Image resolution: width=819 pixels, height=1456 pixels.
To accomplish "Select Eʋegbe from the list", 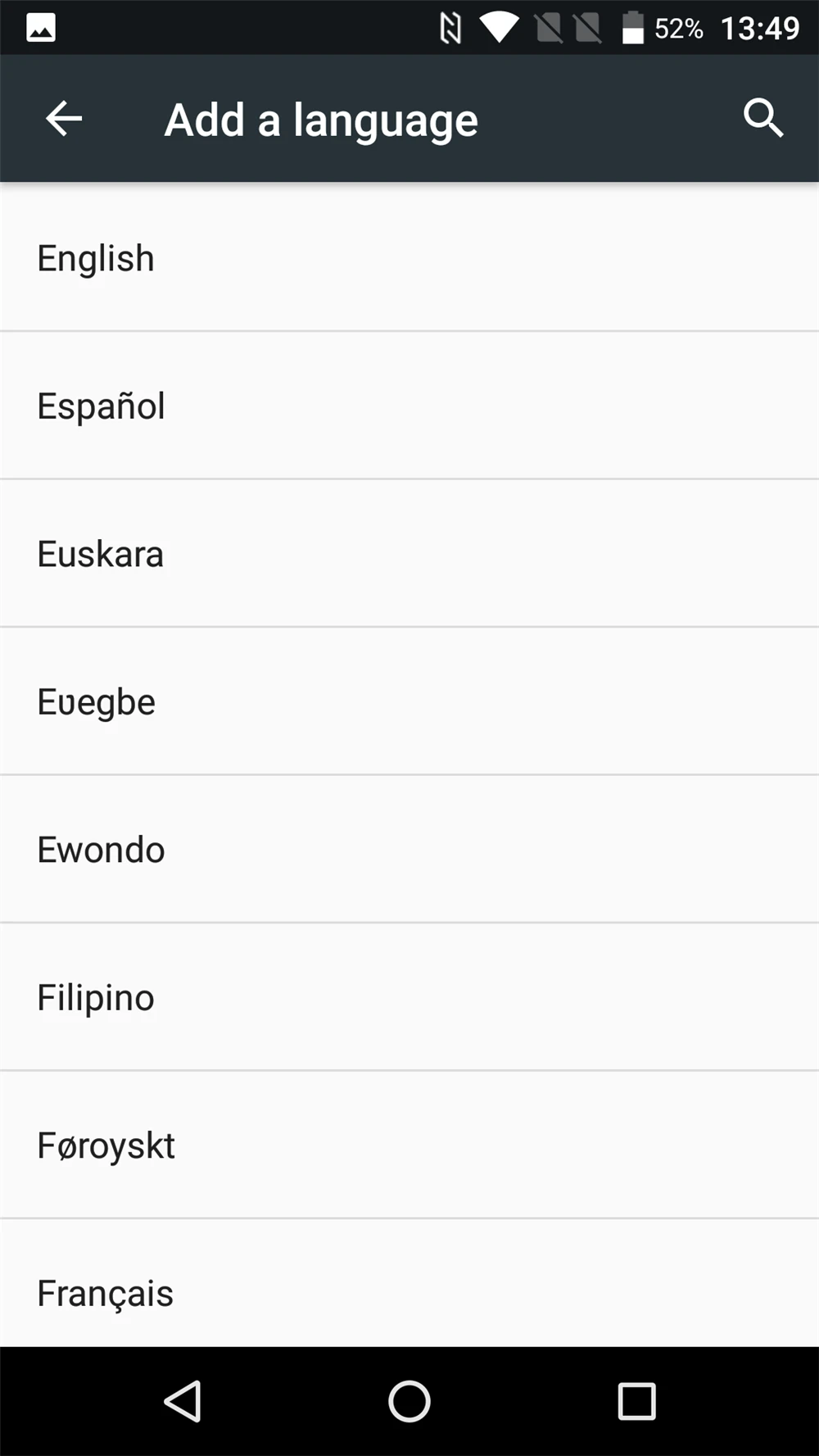I will (409, 701).
